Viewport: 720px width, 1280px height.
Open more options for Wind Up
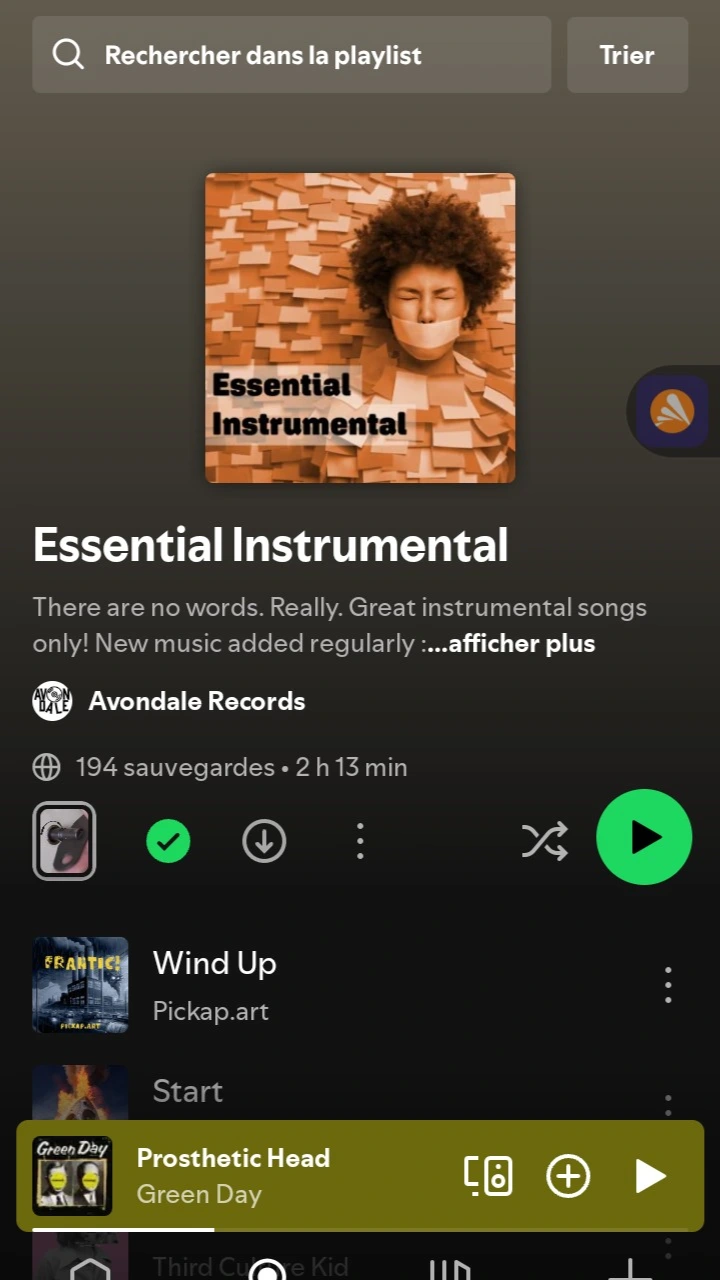tap(668, 985)
